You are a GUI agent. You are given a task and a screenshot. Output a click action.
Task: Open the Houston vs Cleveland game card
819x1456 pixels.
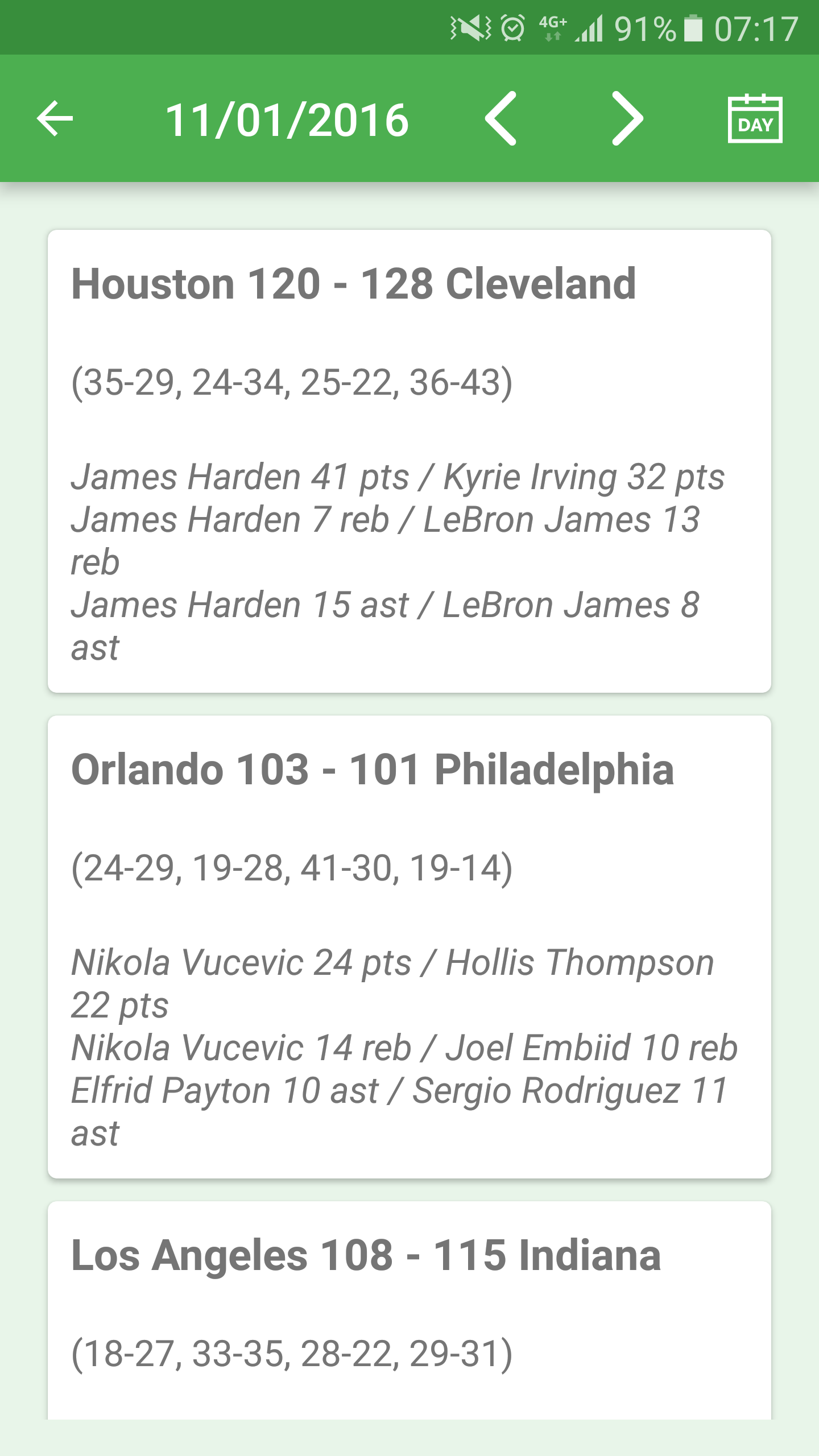click(x=409, y=461)
